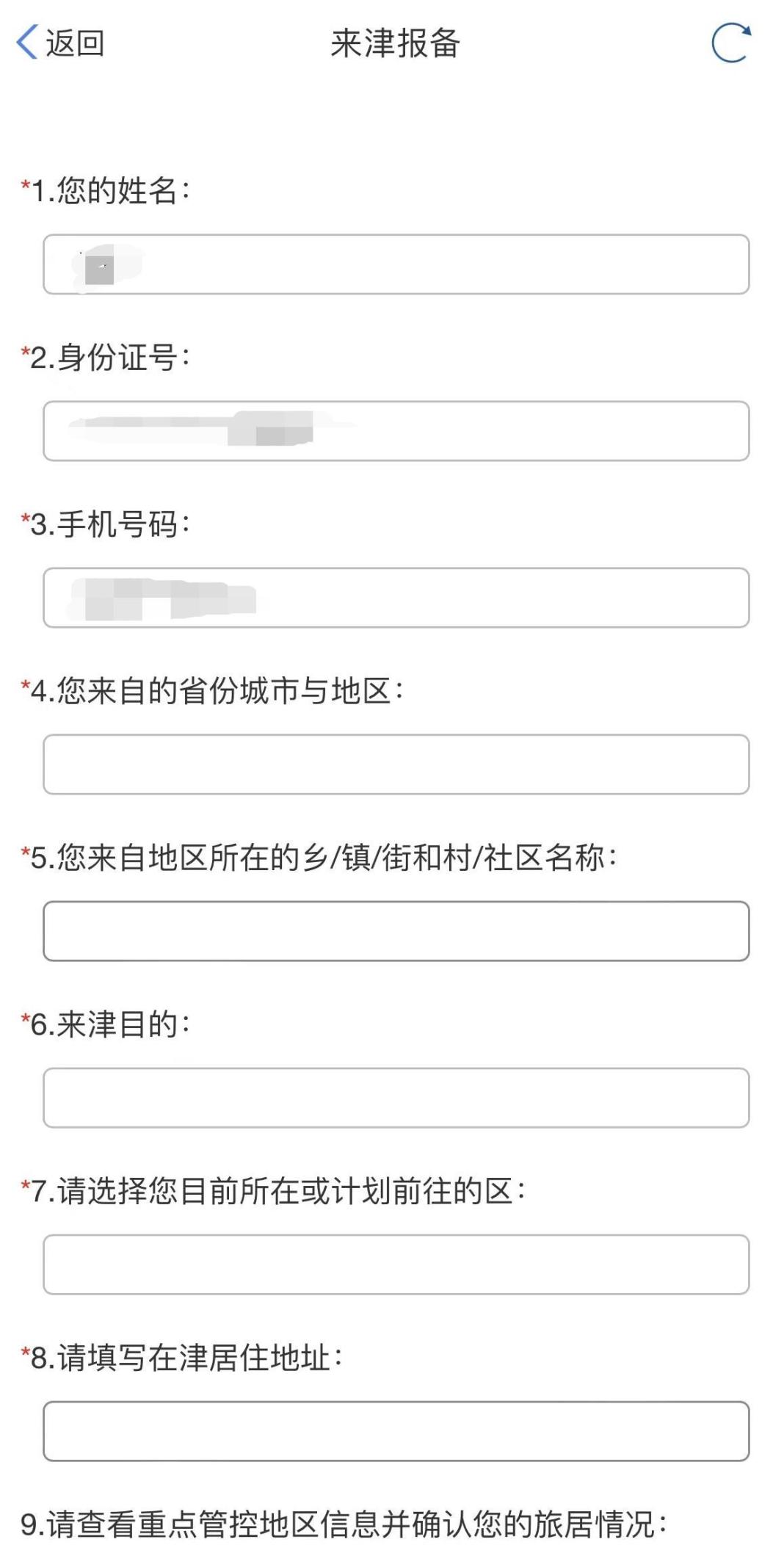Select the 乡/镇/街和村/社区名称 field
The height and width of the screenshot is (1556, 784).
coord(396,931)
